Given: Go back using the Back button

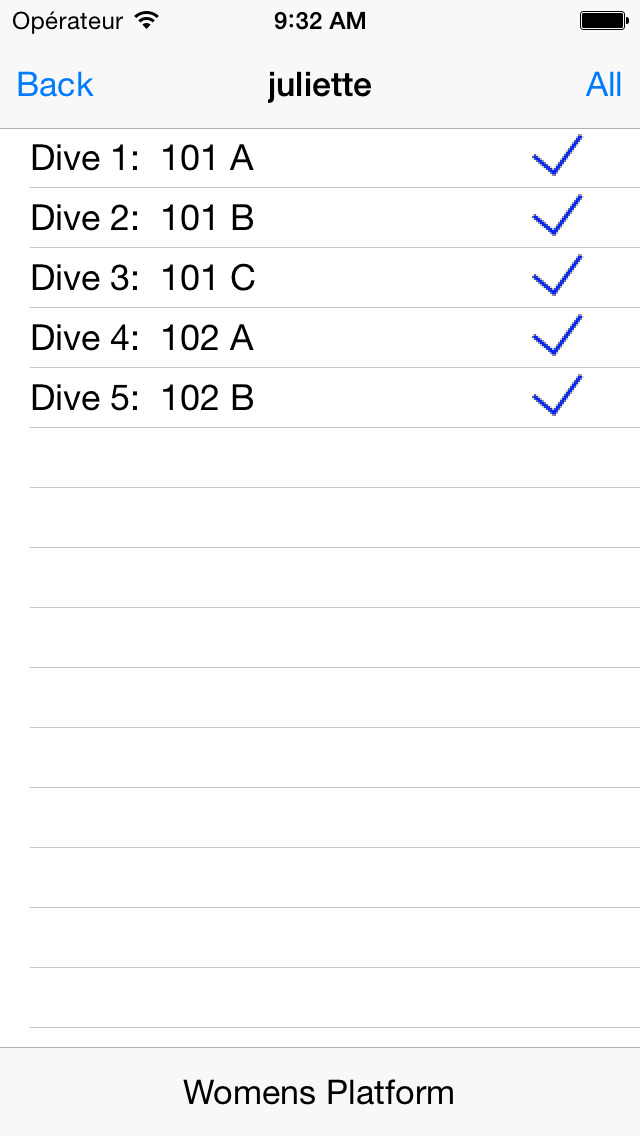Looking at the screenshot, I should [x=55, y=85].
